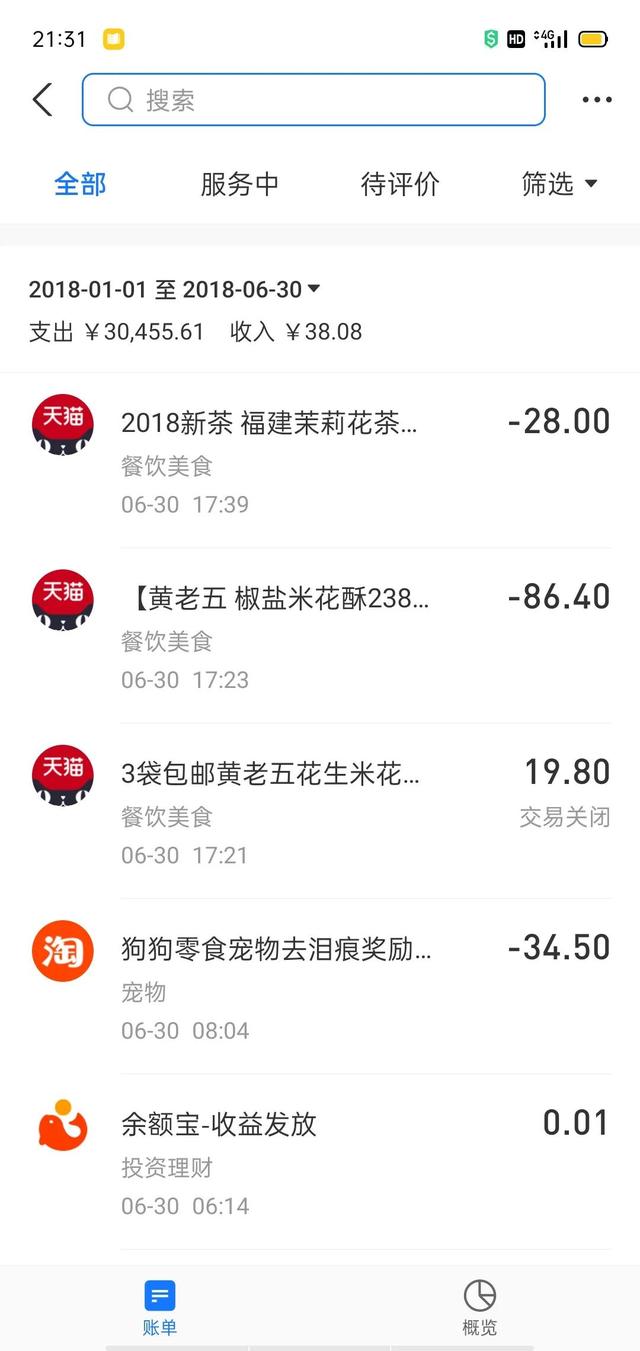The image size is (640, 1351).
Task: Switch to the 概览 overview tab
Action: point(480,1308)
